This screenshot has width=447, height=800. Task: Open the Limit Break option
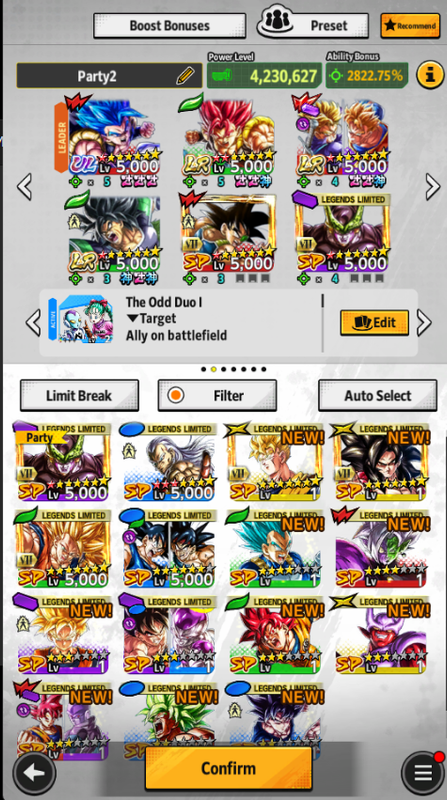coord(79,395)
